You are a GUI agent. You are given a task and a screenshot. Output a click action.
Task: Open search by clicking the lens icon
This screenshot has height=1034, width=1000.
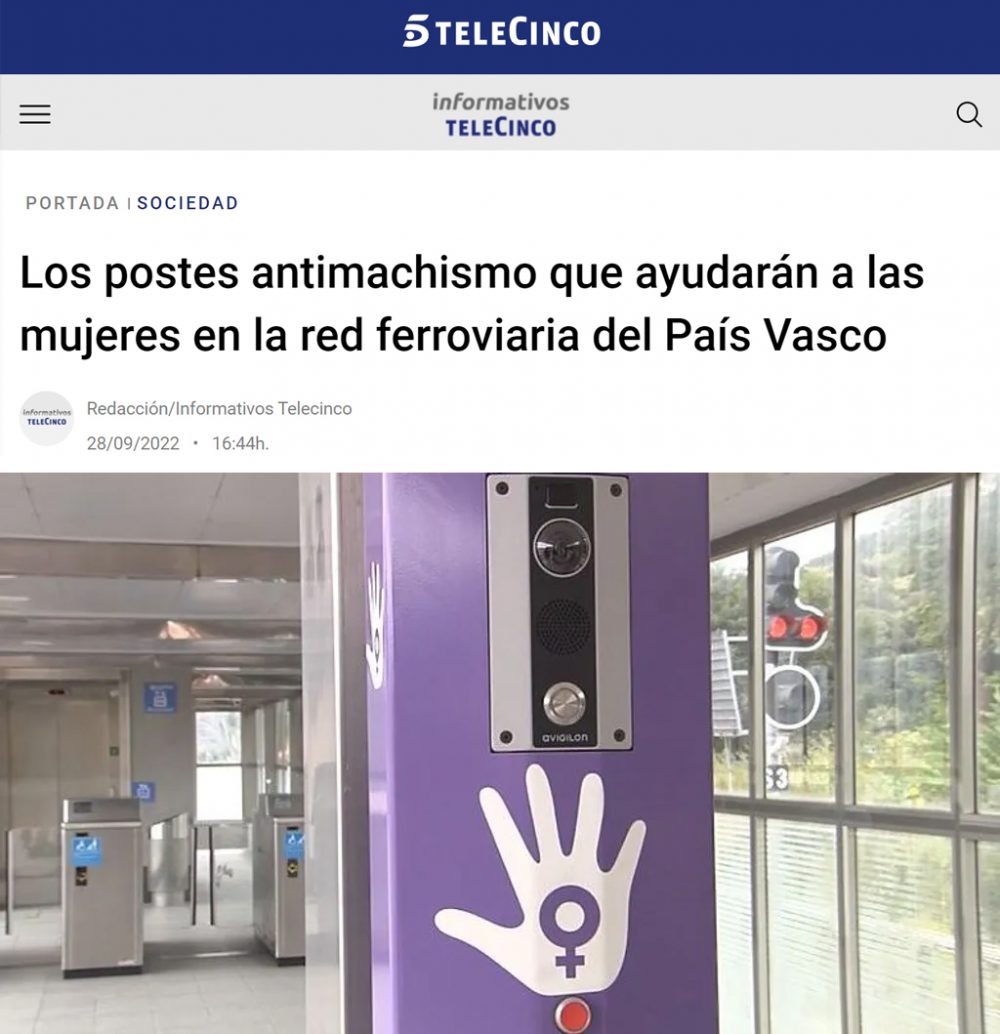969,115
